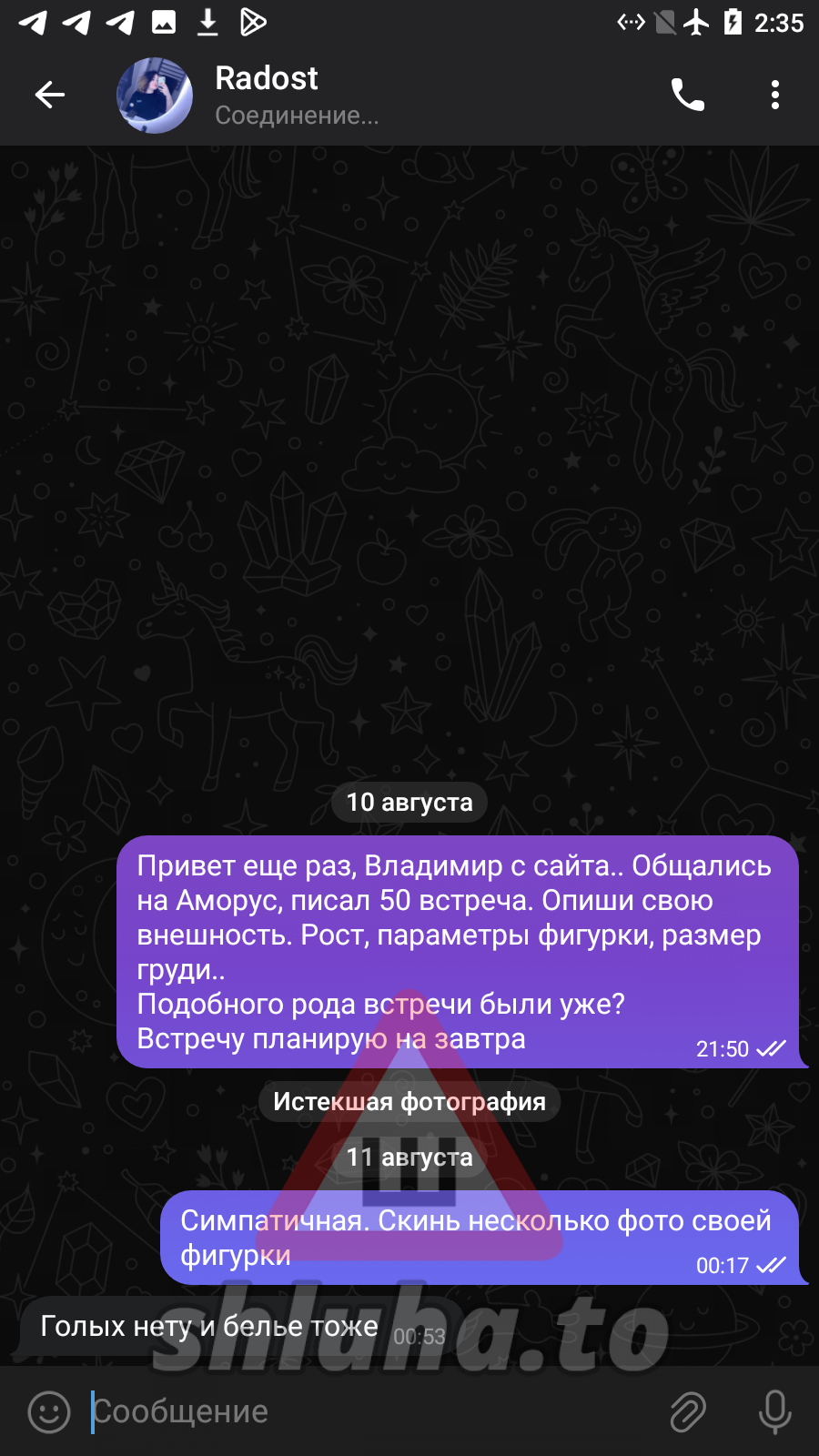
Task: Open Radost's profile from the avatar
Action: (x=155, y=95)
